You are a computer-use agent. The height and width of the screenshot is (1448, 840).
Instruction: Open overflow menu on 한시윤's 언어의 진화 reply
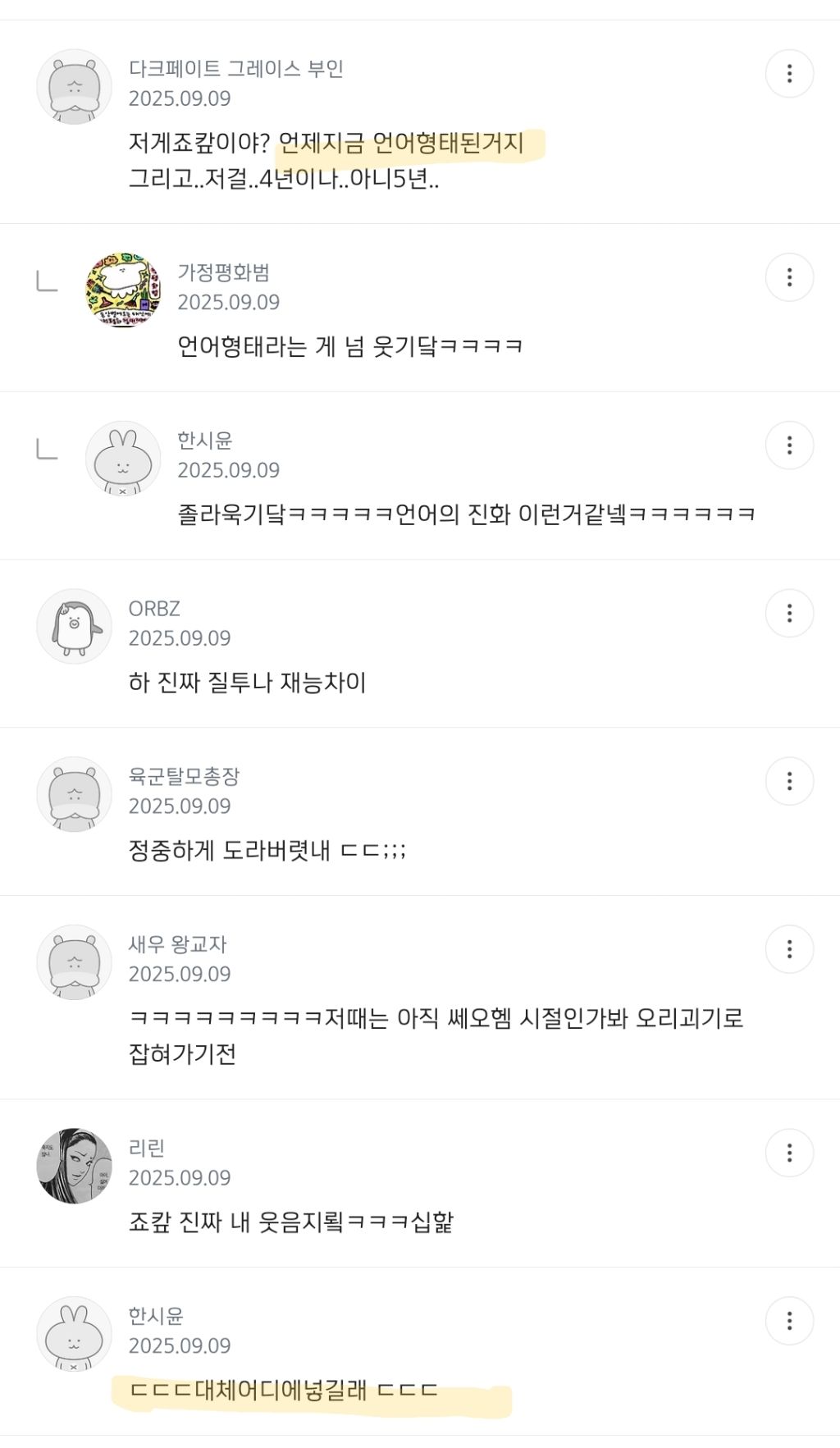[x=789, y=445]
